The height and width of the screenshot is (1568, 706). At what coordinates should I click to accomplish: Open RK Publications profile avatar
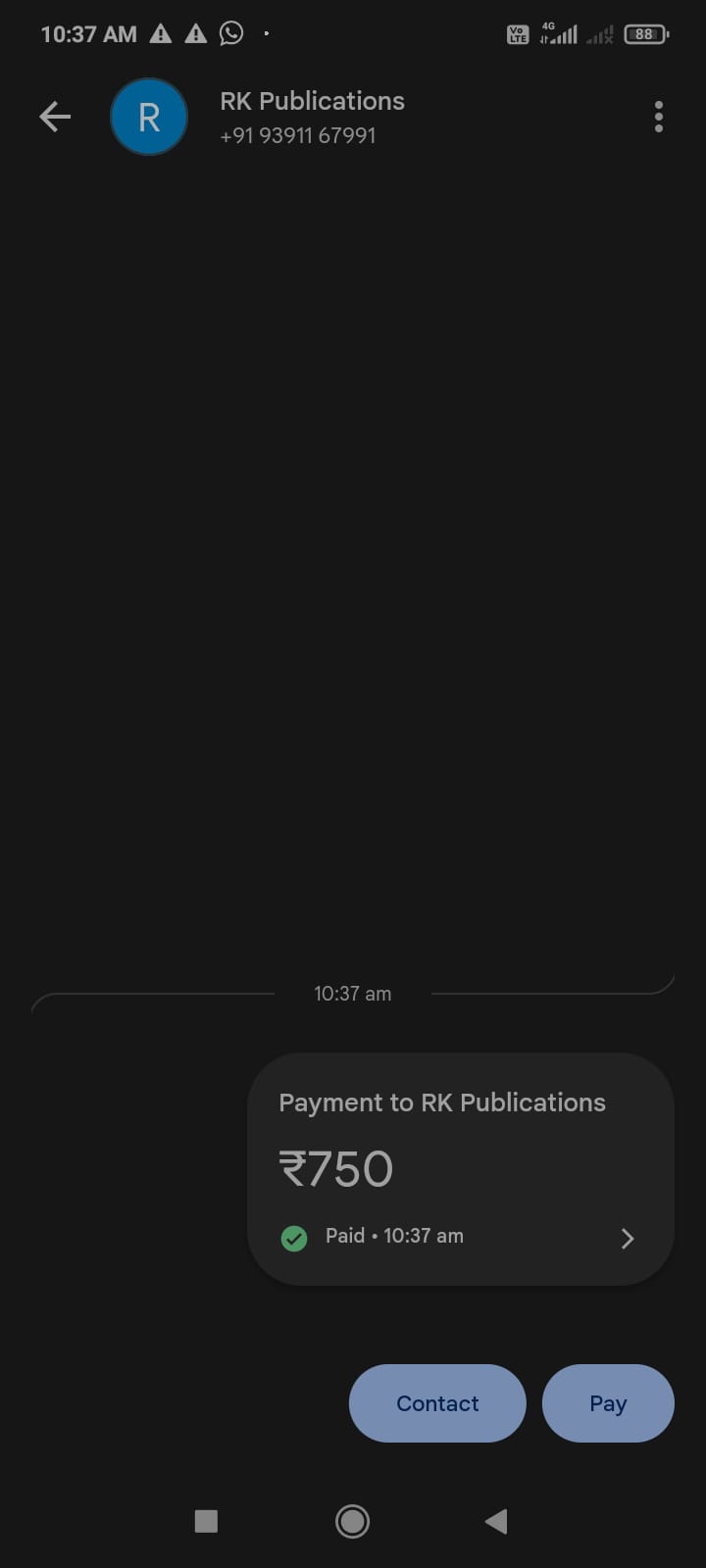(149, 118)
